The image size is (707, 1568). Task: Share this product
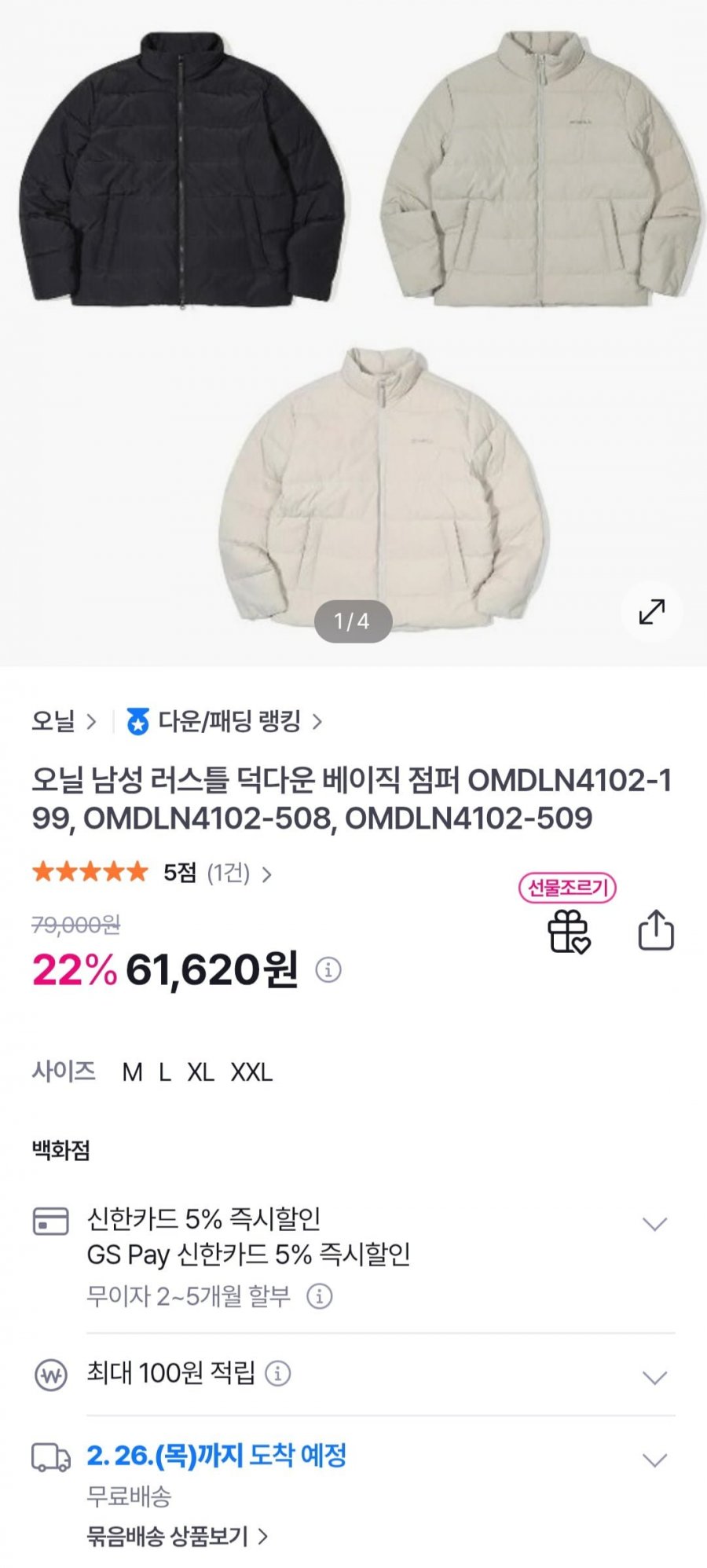coord(655,931)
